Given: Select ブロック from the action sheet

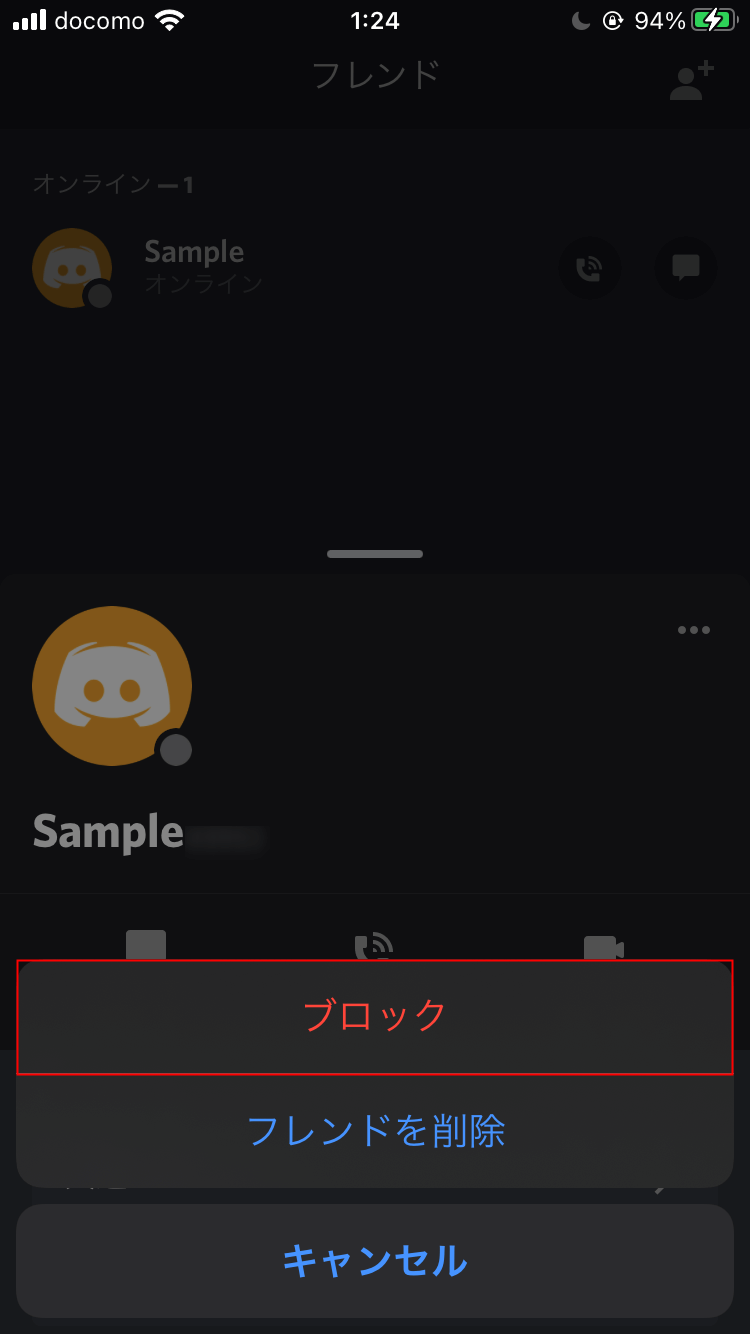Looking at the screenshot, I should pyautogui.click(x=375, y=1015).
